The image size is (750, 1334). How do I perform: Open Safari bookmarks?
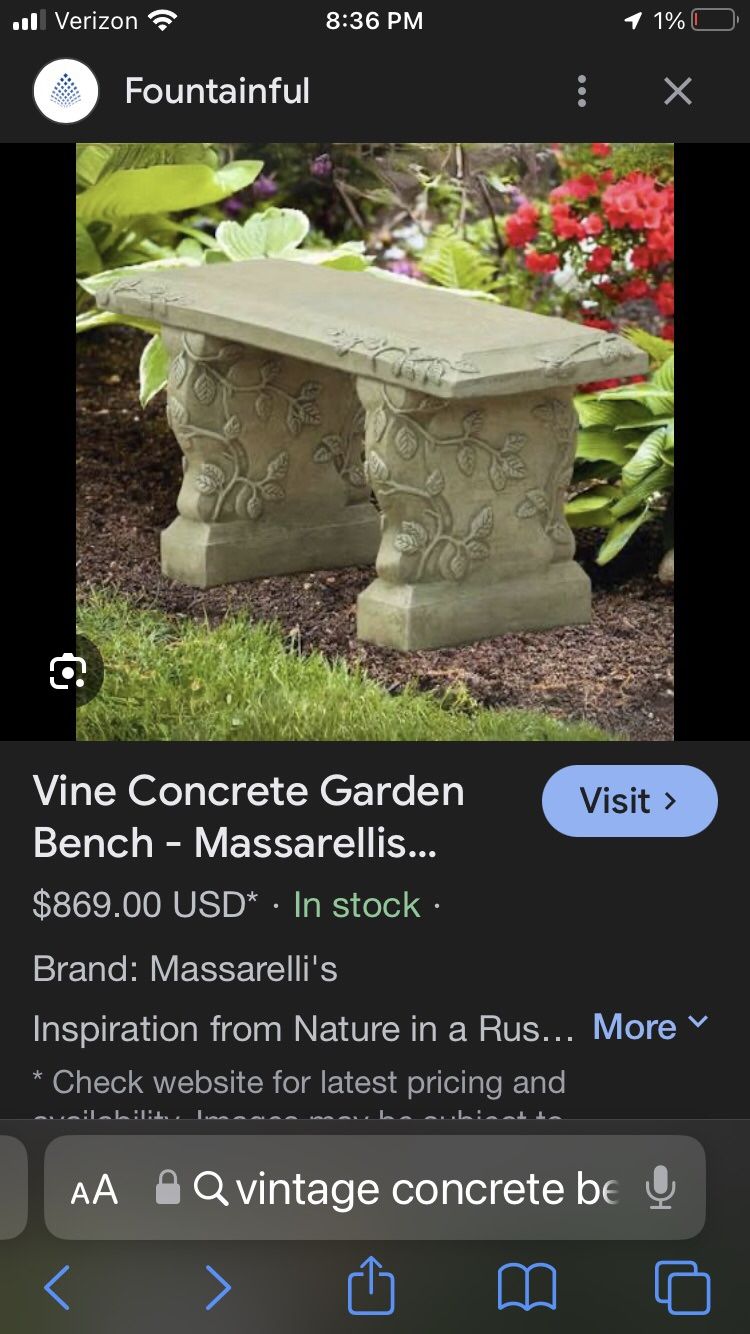(526, 1288)
